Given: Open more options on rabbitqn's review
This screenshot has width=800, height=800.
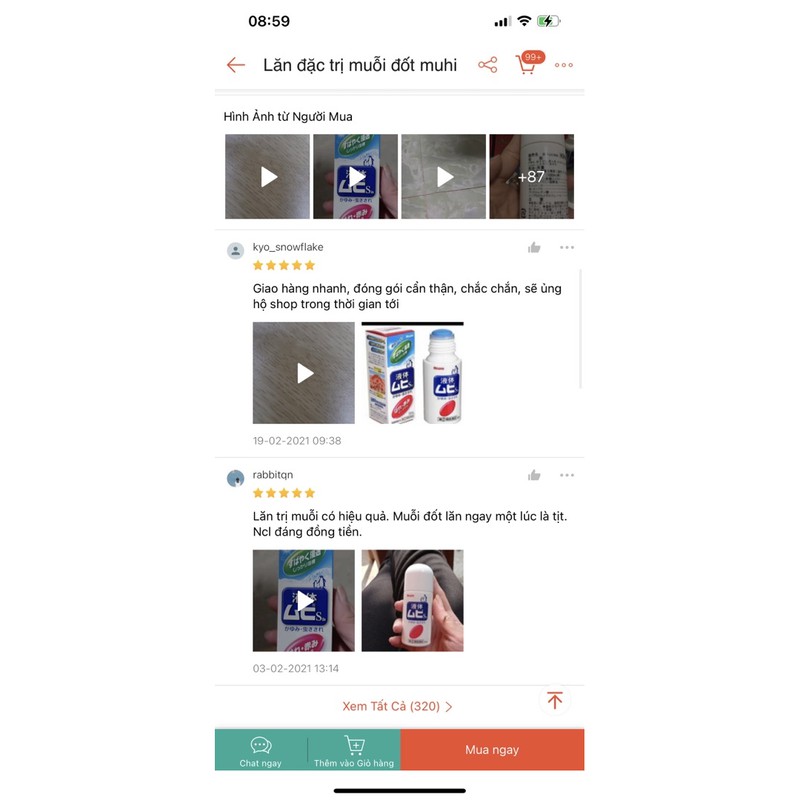Looking at the screenshot, I should (x=567, y=476).
